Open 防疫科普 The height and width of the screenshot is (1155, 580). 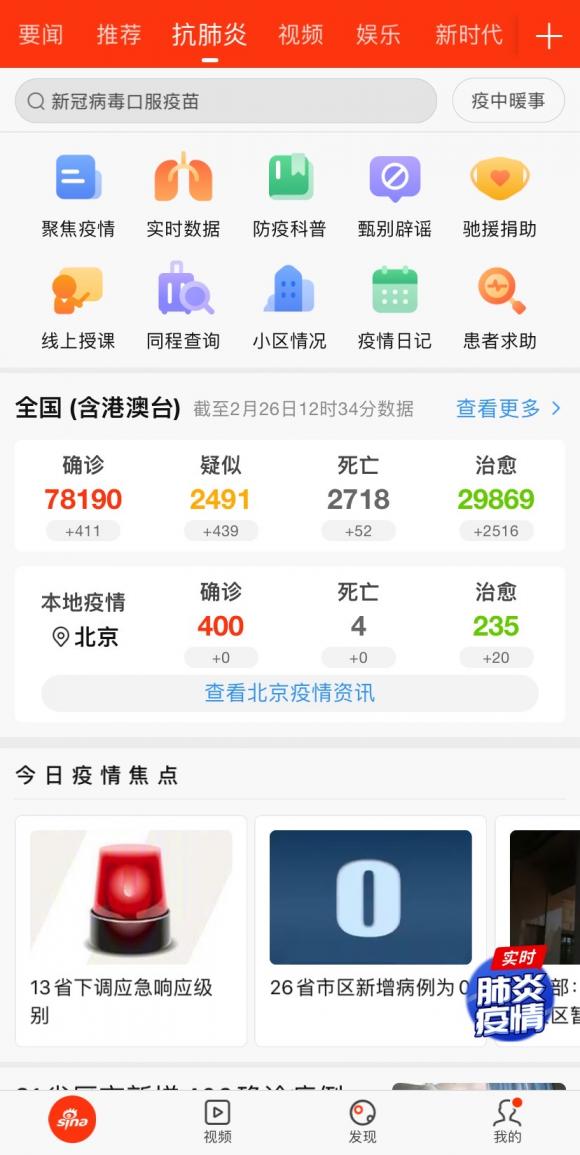[290, 196]
